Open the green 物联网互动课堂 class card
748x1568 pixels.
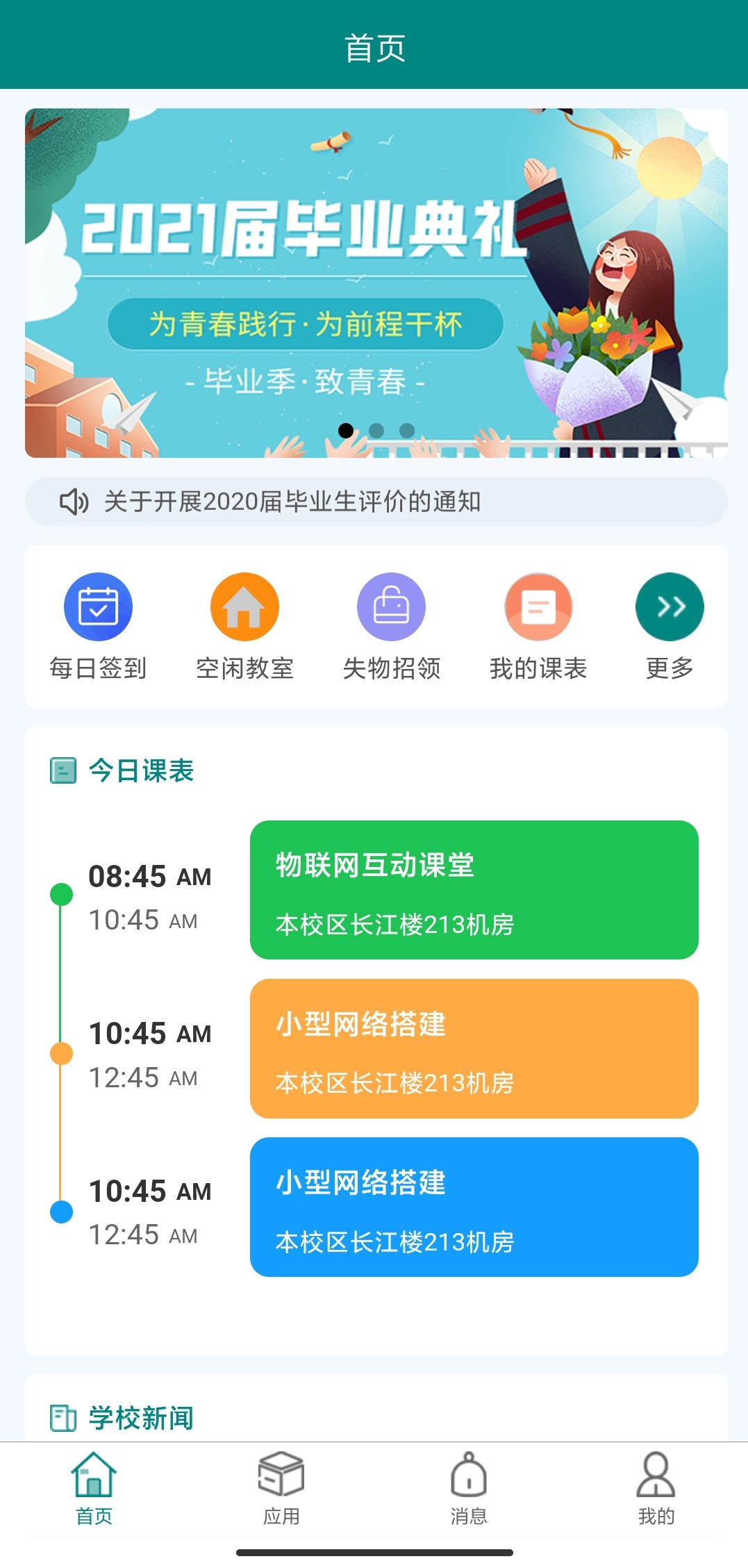[x=474, y=890]
